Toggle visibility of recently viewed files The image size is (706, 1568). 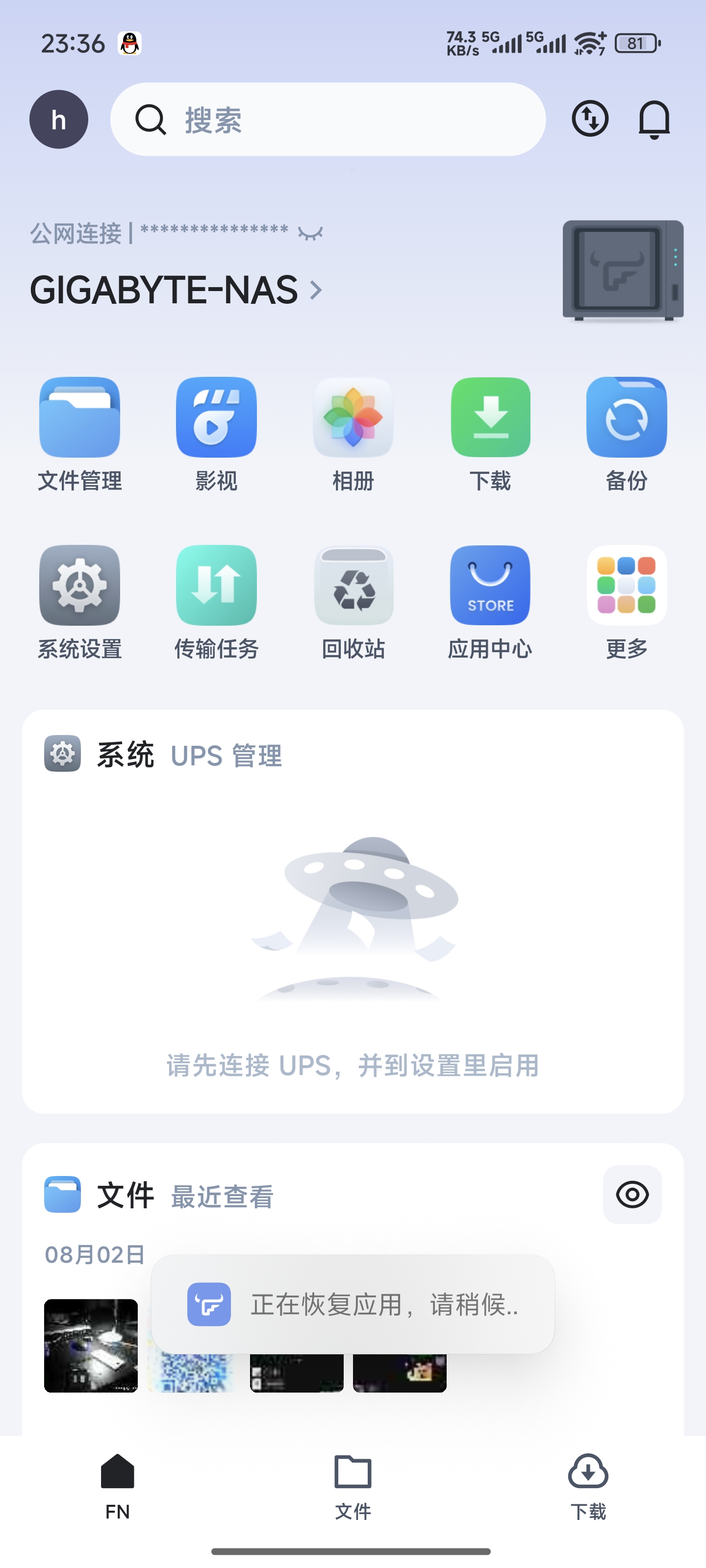pos(631,1194)
